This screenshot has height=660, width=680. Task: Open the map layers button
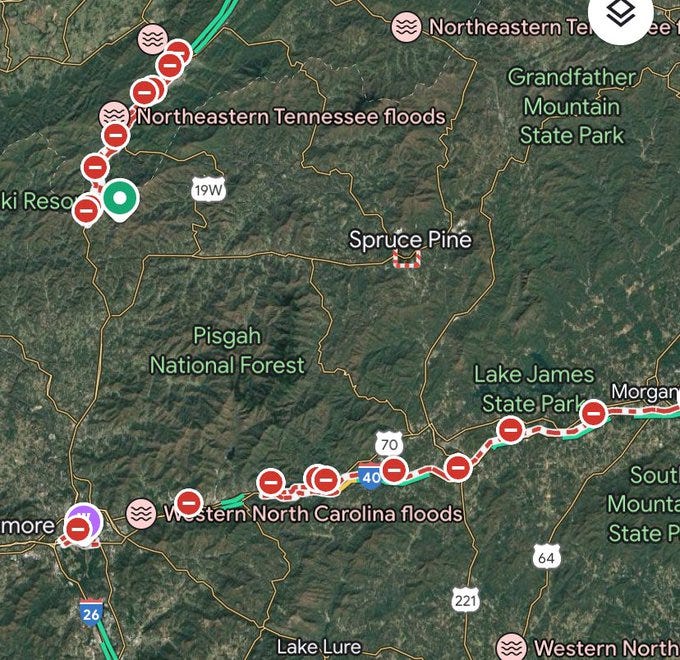(620, 15)
